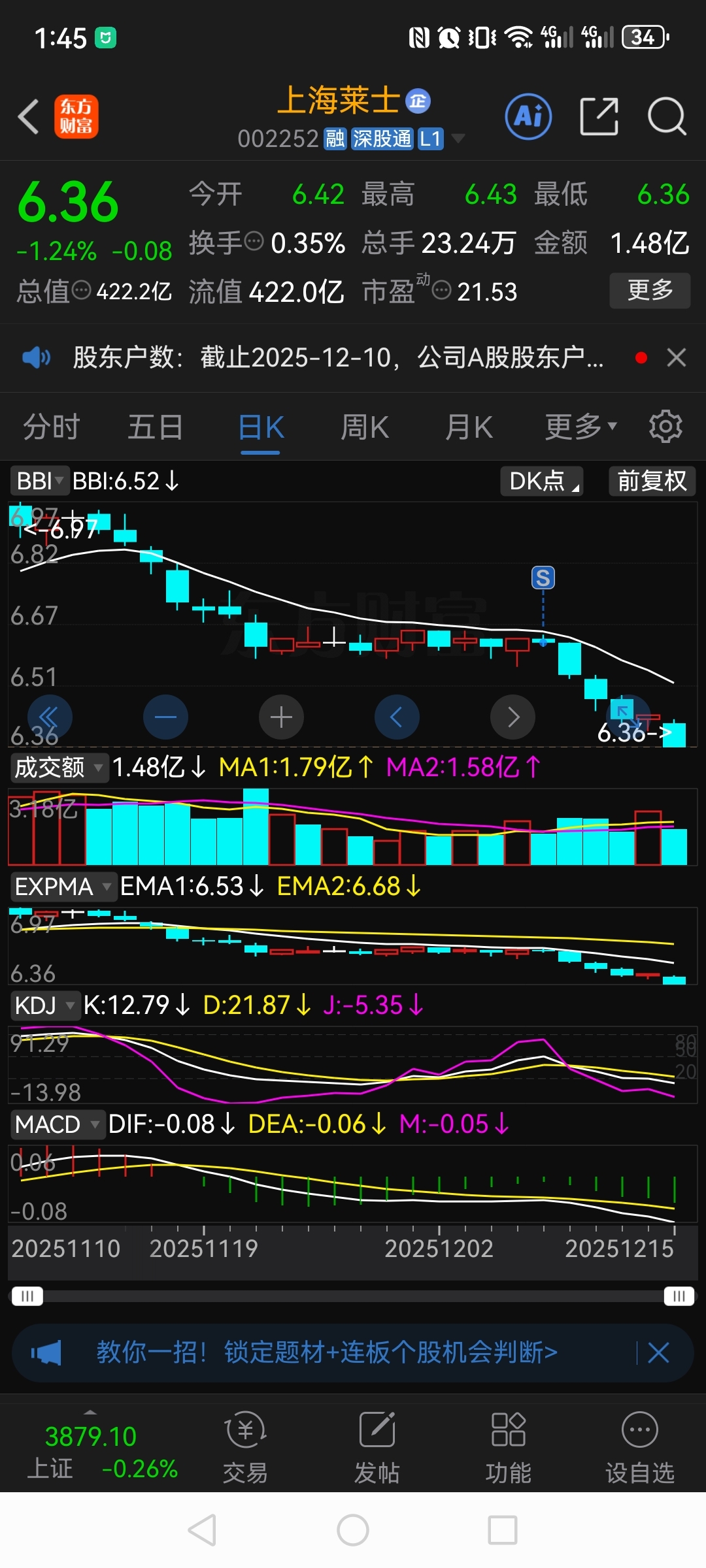
Task: Close the 教你一招 promo banner
Action: tap(658, 1352)
